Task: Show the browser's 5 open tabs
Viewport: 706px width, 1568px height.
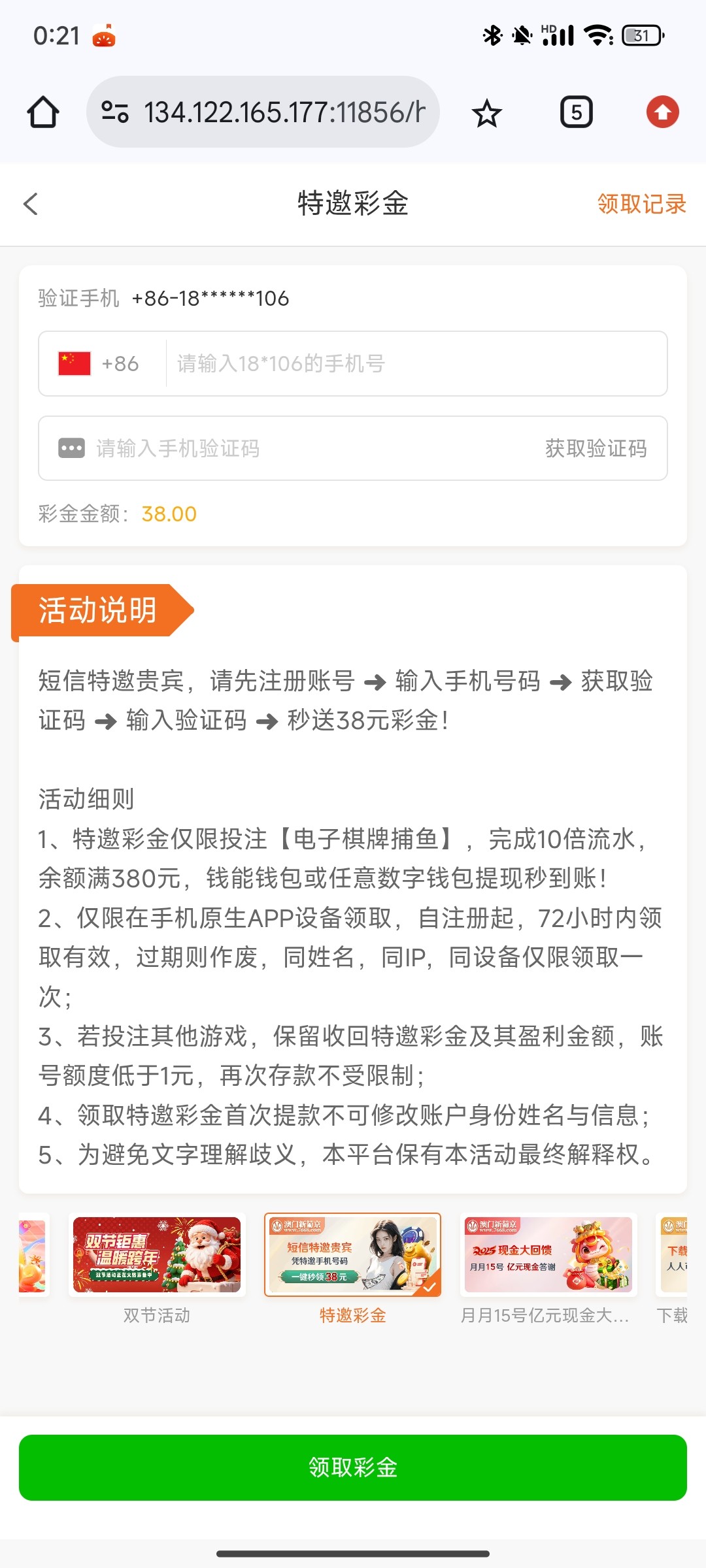Action: [x=576, y=112]
